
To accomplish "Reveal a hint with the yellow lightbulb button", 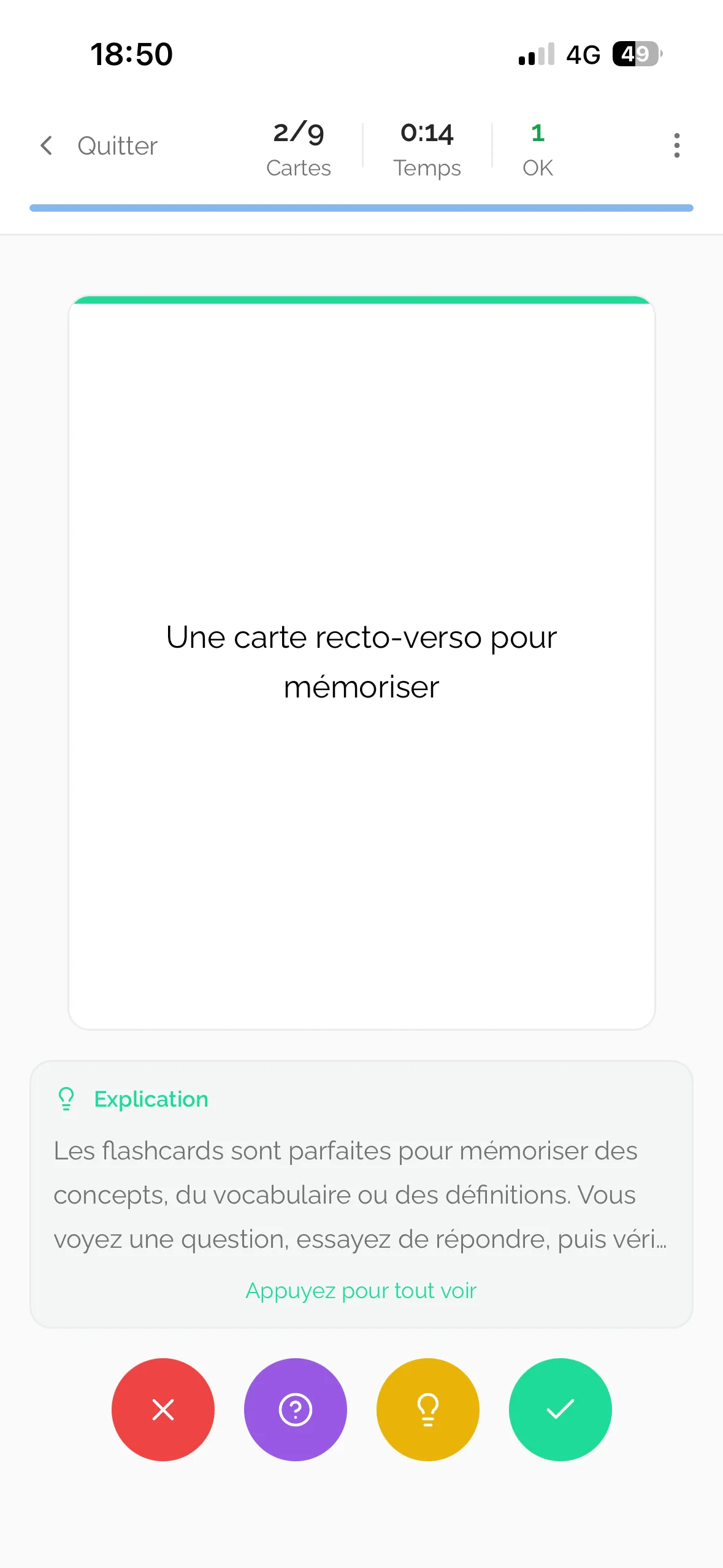I will [x=427, y=1410].
